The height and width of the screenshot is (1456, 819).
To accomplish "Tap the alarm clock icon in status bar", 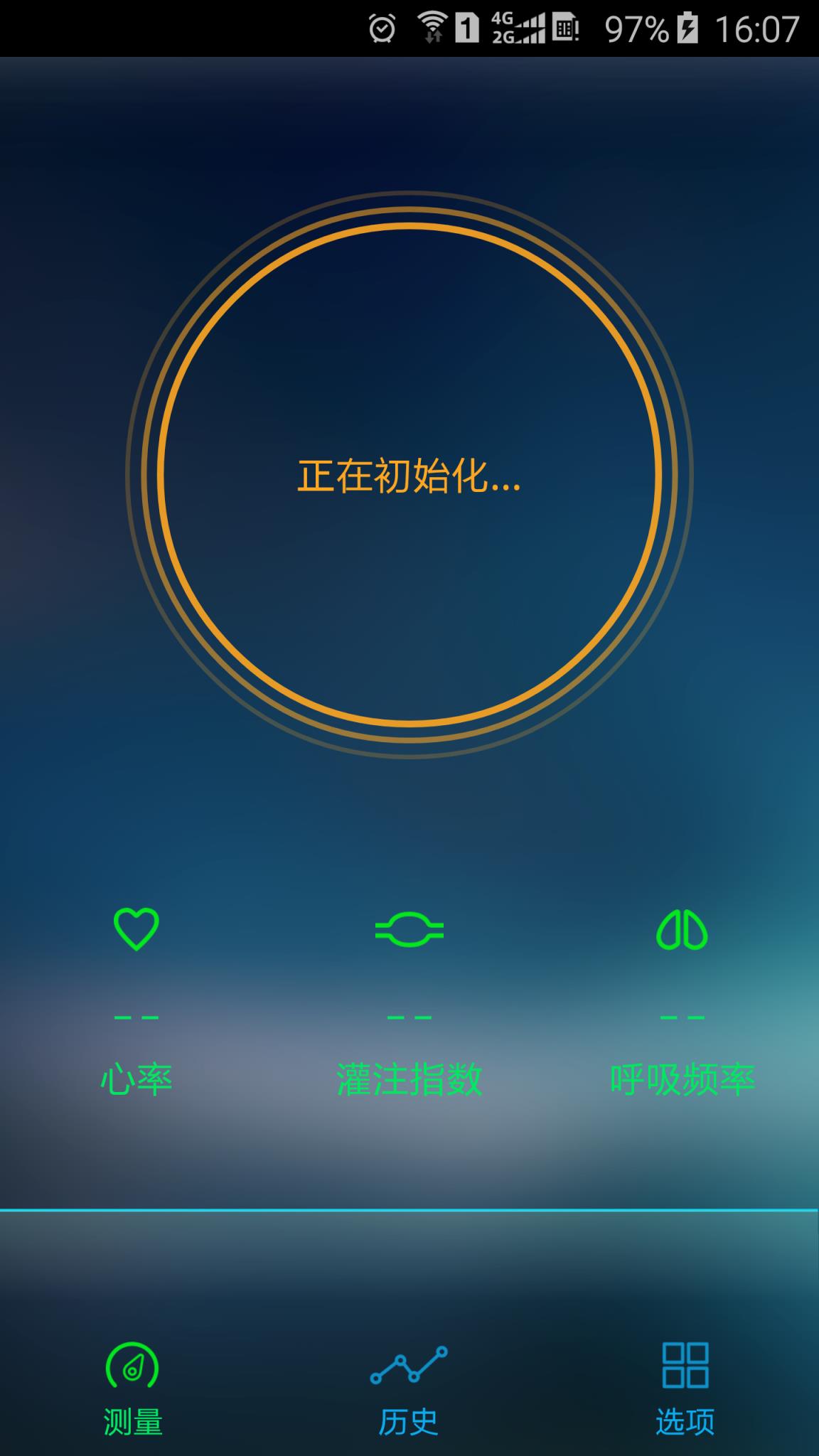I will [382, 27].
